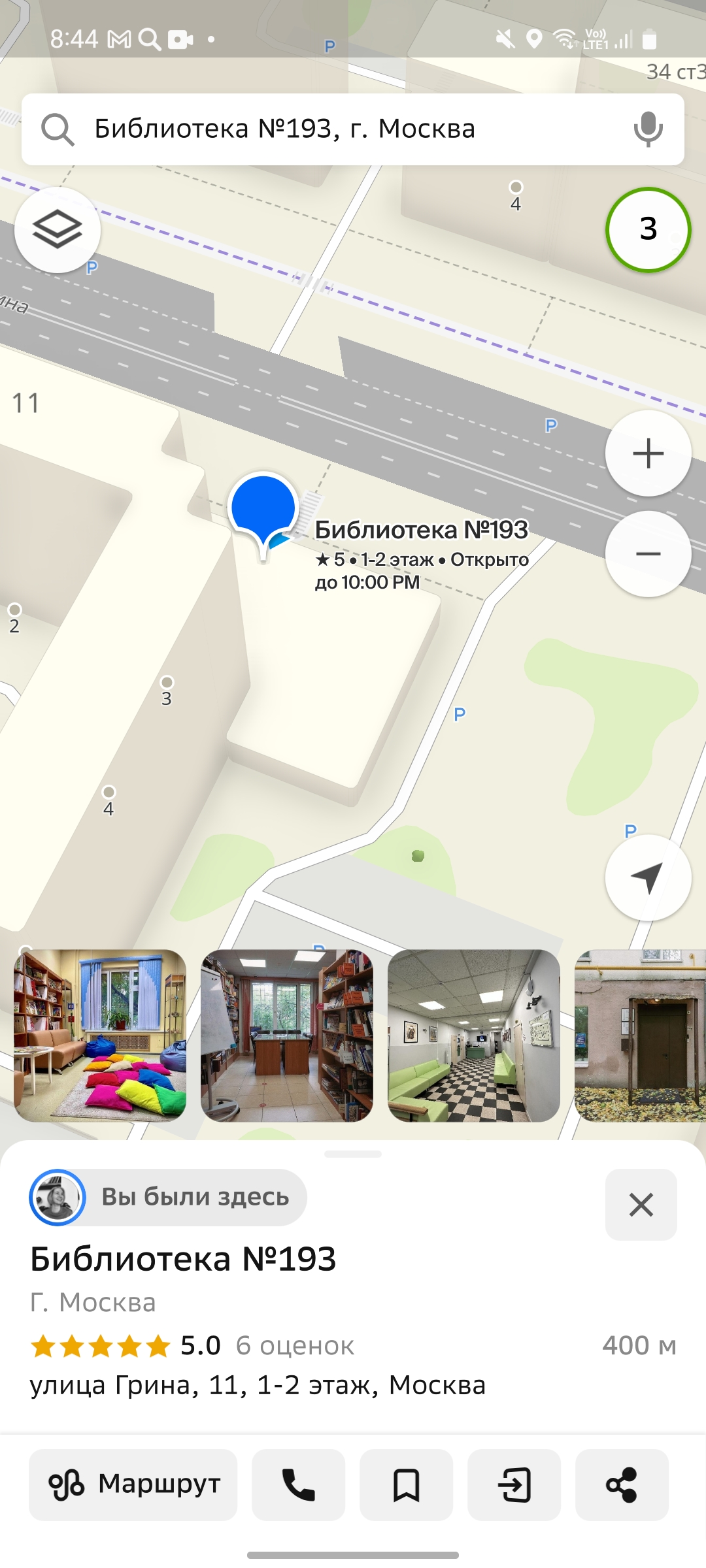Image resolution: width=706 pixels, height=1568 pixels.
Task: Call the library via phone icon
Action: click(298, 1484)
